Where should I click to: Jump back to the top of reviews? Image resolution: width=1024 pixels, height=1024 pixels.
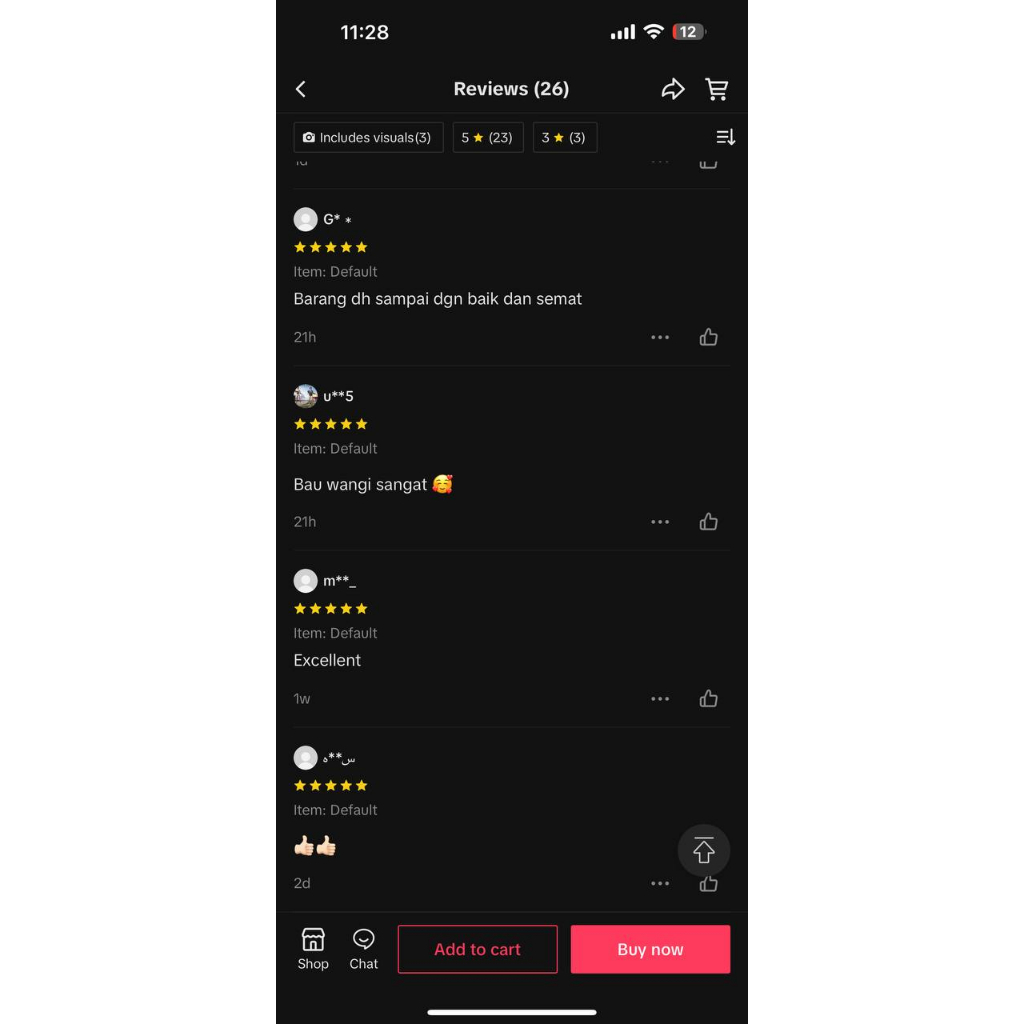pyautogui.click(x=703, y=850)
